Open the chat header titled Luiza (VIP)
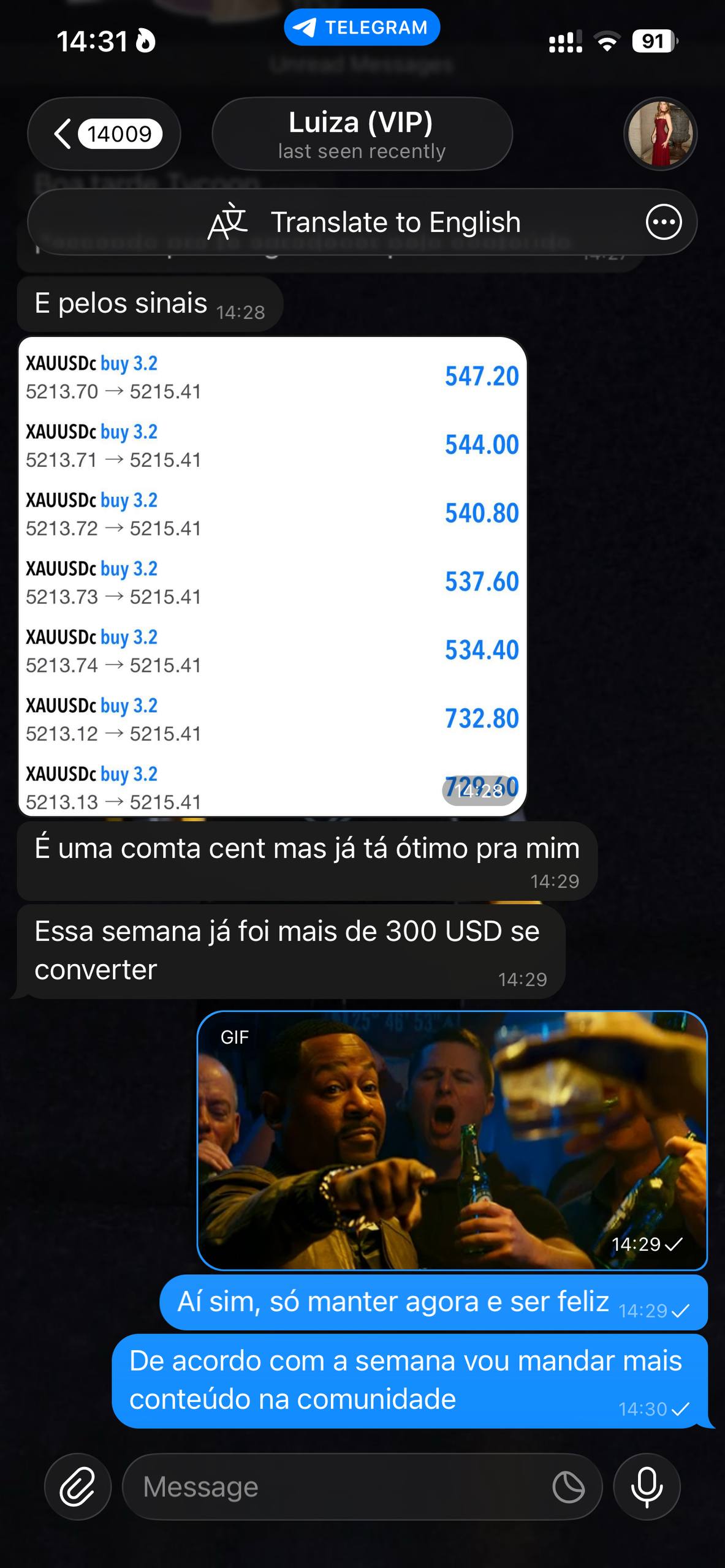The image size is (725, 1568). pyautogui.click(x=362, y=134)
